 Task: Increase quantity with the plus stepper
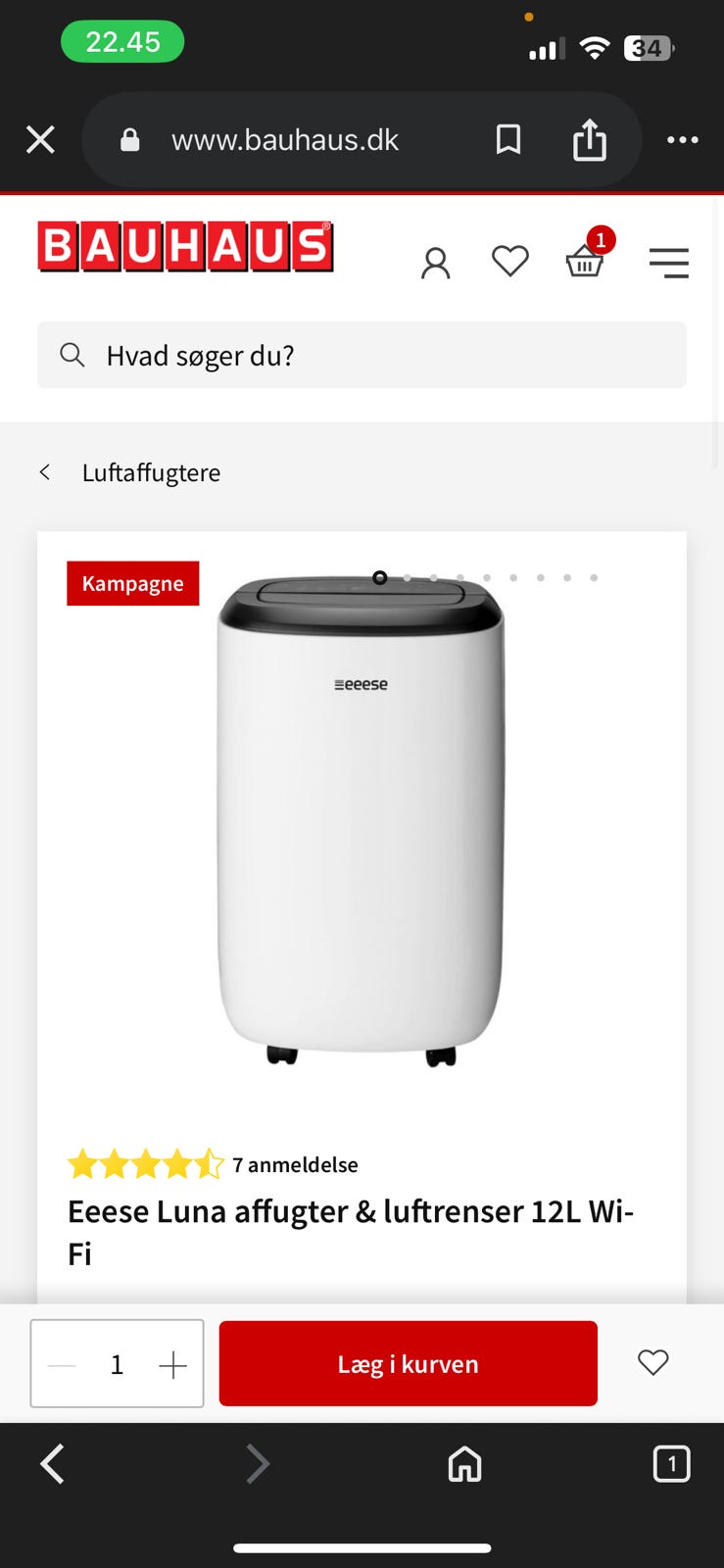pos(172,1363)
